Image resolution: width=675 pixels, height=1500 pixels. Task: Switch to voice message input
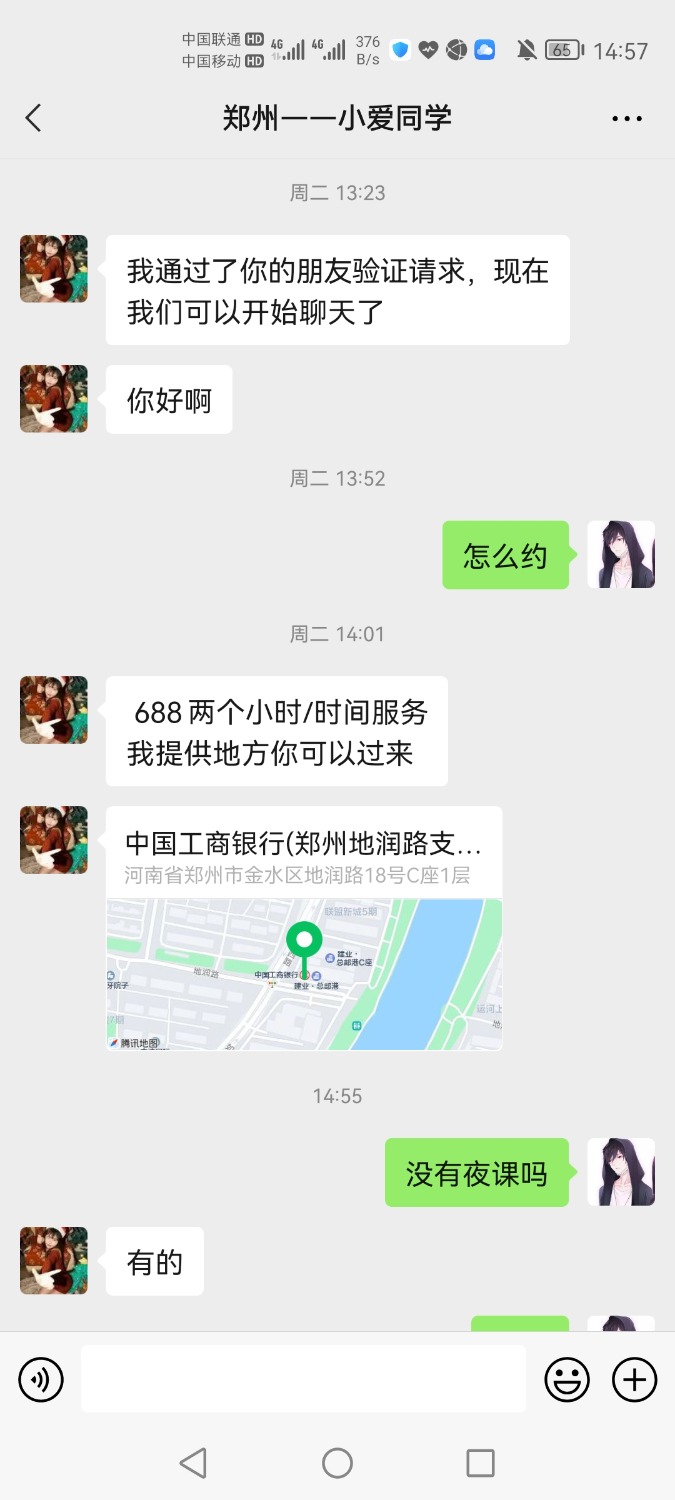(41, 1381)
